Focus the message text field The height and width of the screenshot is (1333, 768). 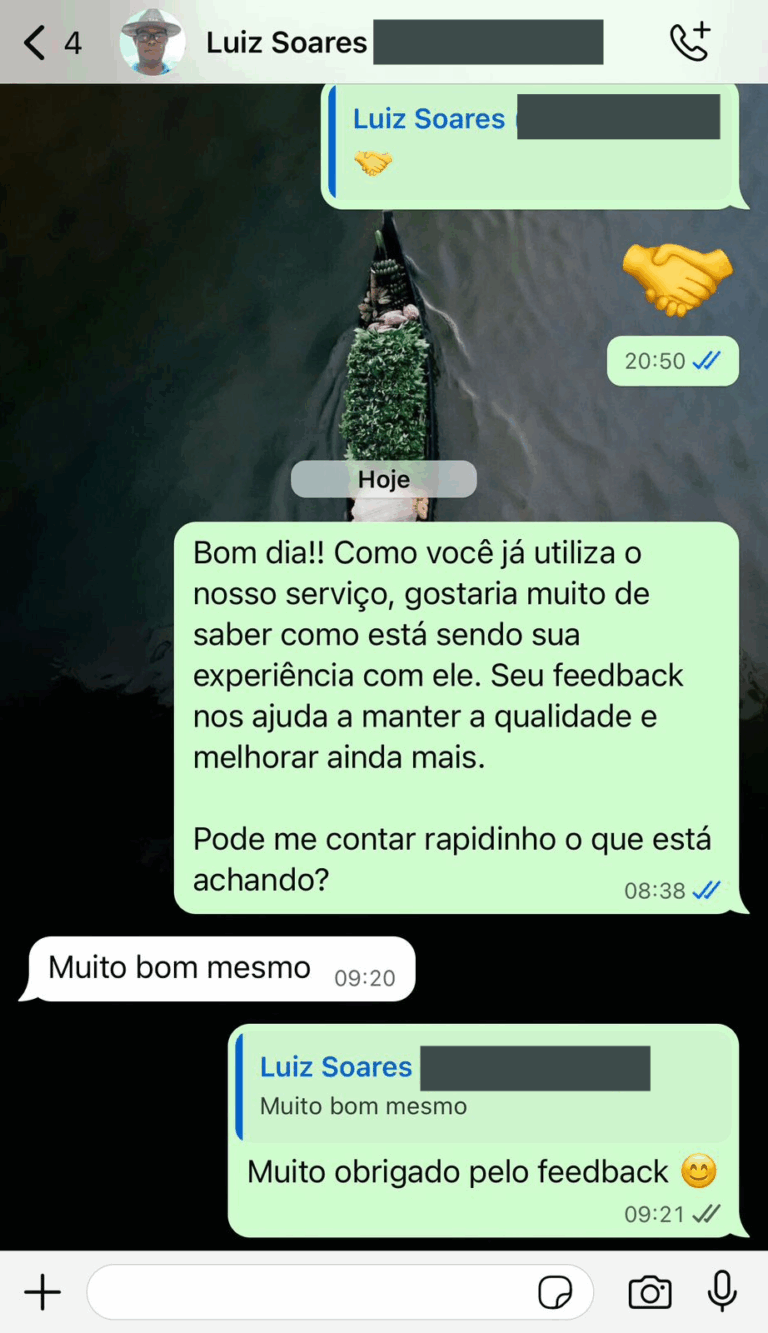310,1292
